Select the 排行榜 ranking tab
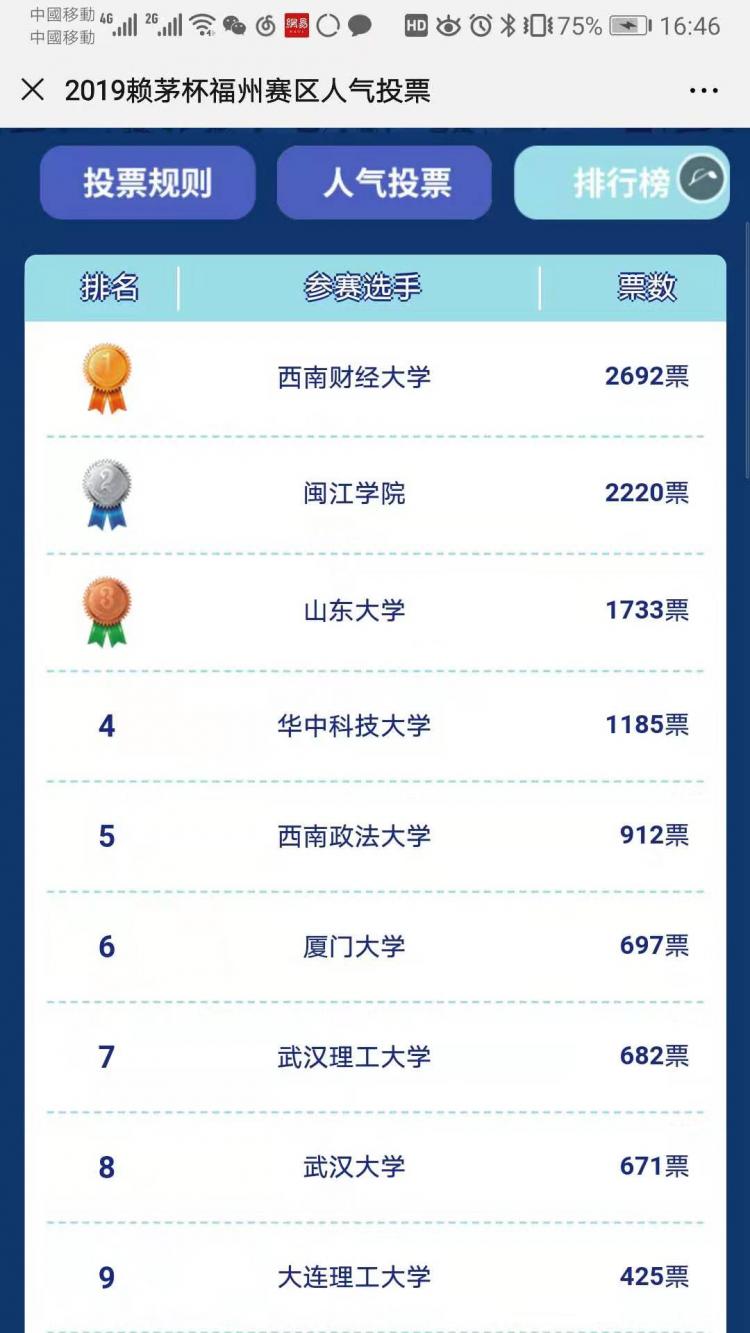The image size is (750, 1333). [x=622, y=183]
